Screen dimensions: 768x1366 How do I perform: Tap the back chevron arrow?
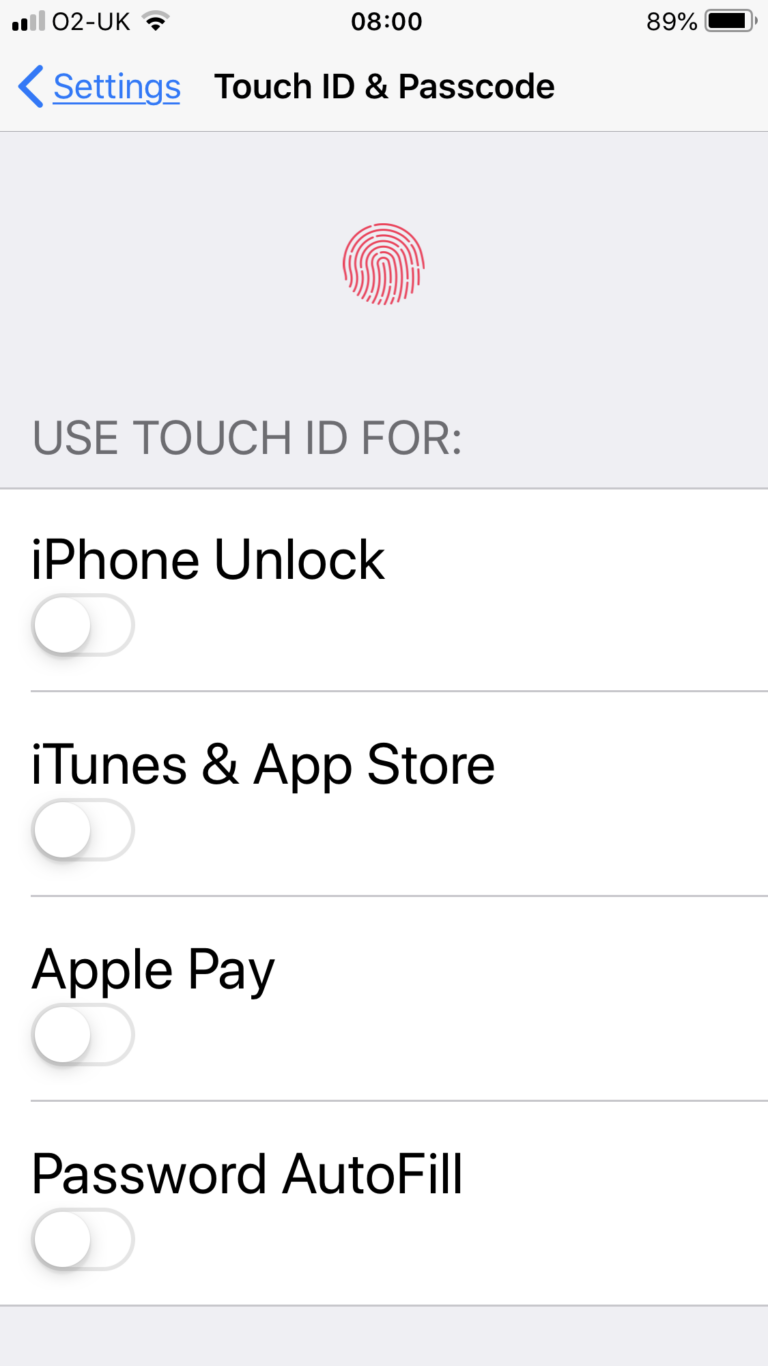29,87
